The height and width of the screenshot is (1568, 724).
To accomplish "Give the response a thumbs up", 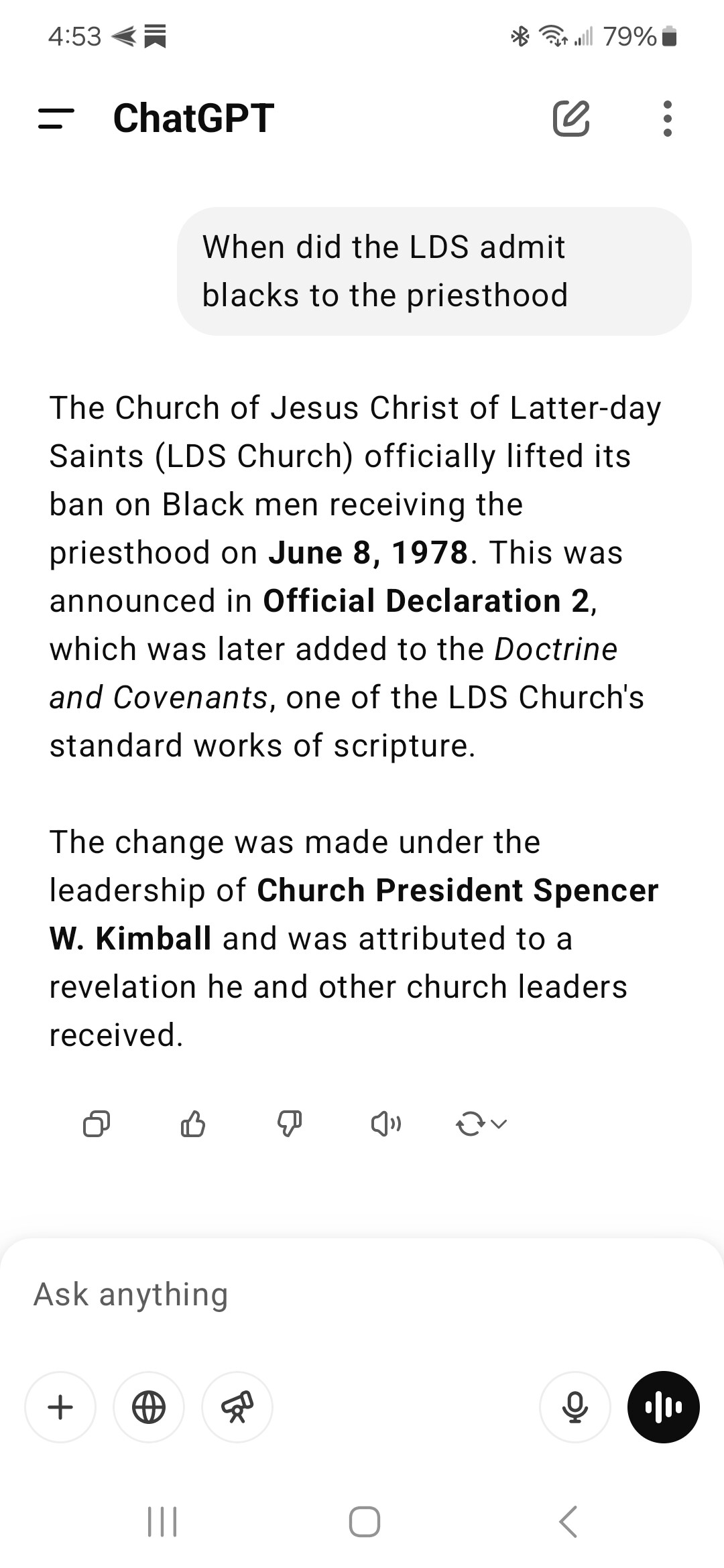I will (193, 1124).
